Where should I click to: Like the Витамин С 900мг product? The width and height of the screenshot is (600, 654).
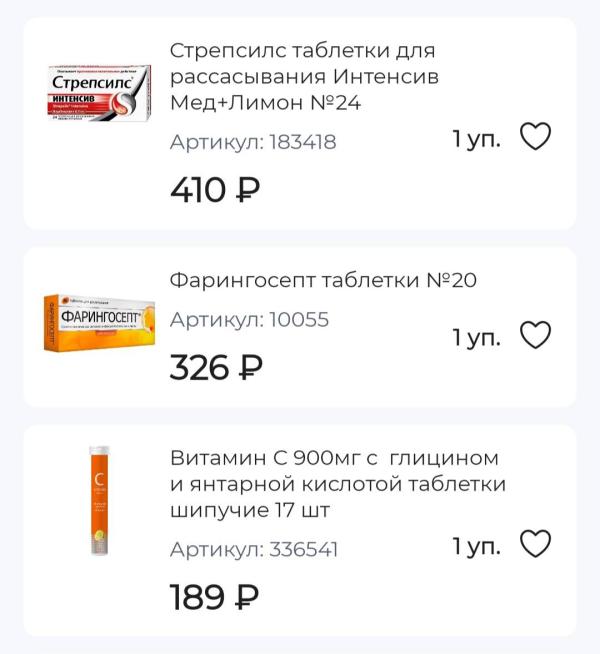[x=536, y=544]
